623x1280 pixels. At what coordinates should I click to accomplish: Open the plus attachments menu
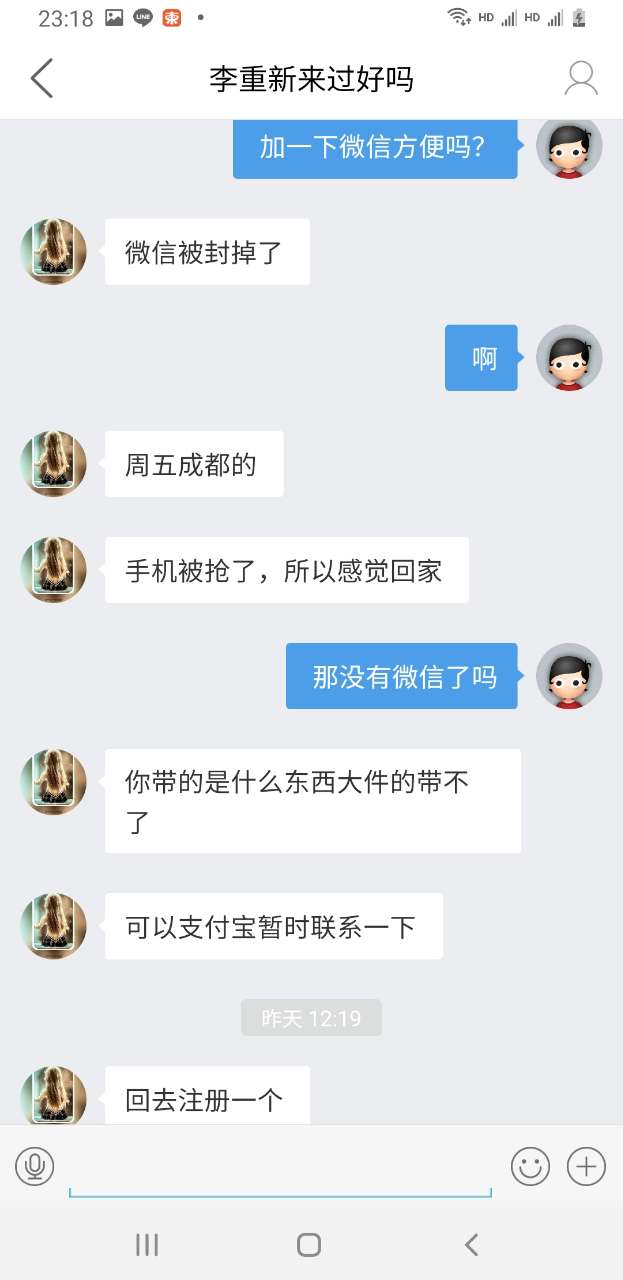586,1166
